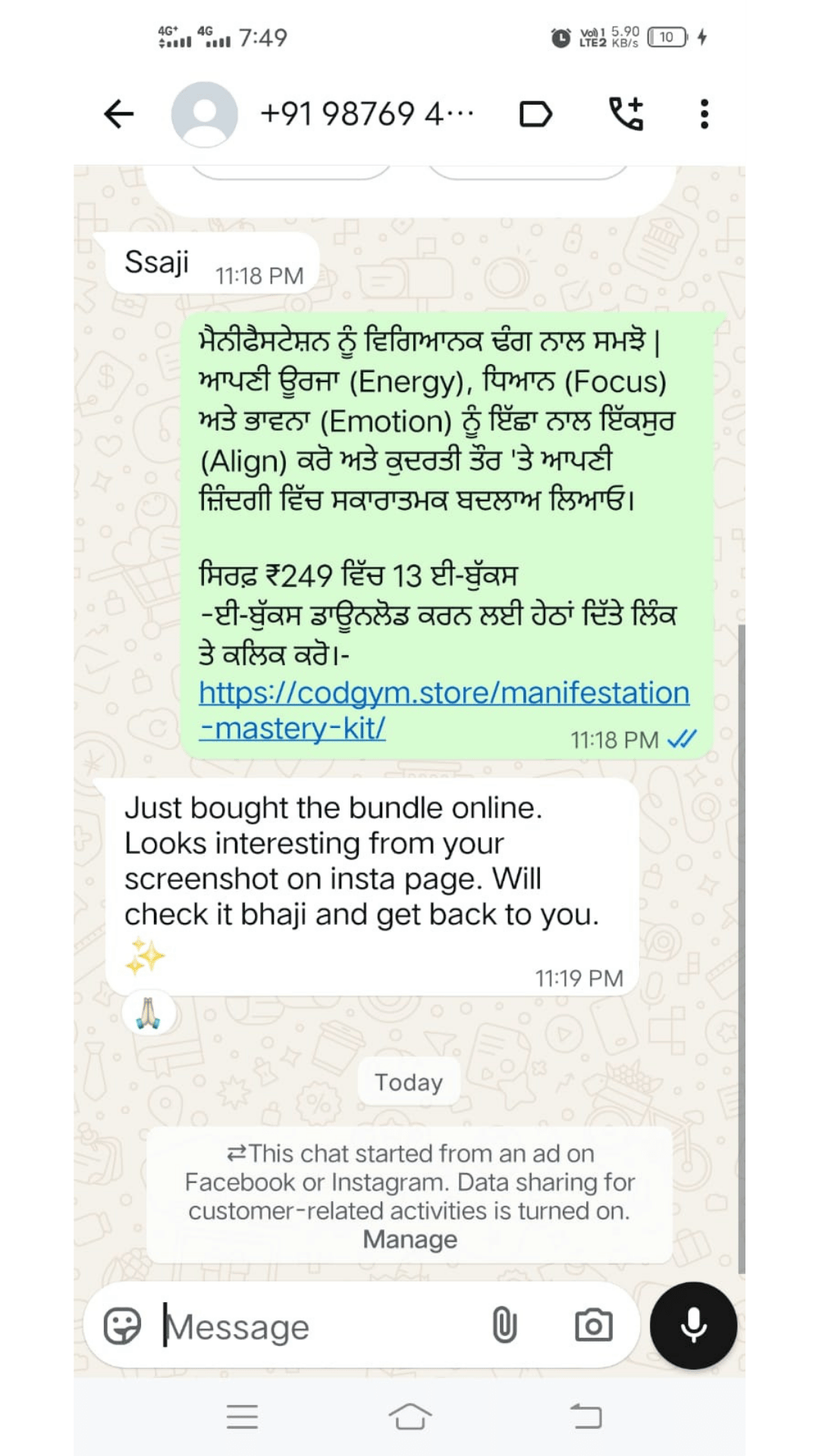Open recent apps from the navigation bar
819x1456 pixels.
243,1416
